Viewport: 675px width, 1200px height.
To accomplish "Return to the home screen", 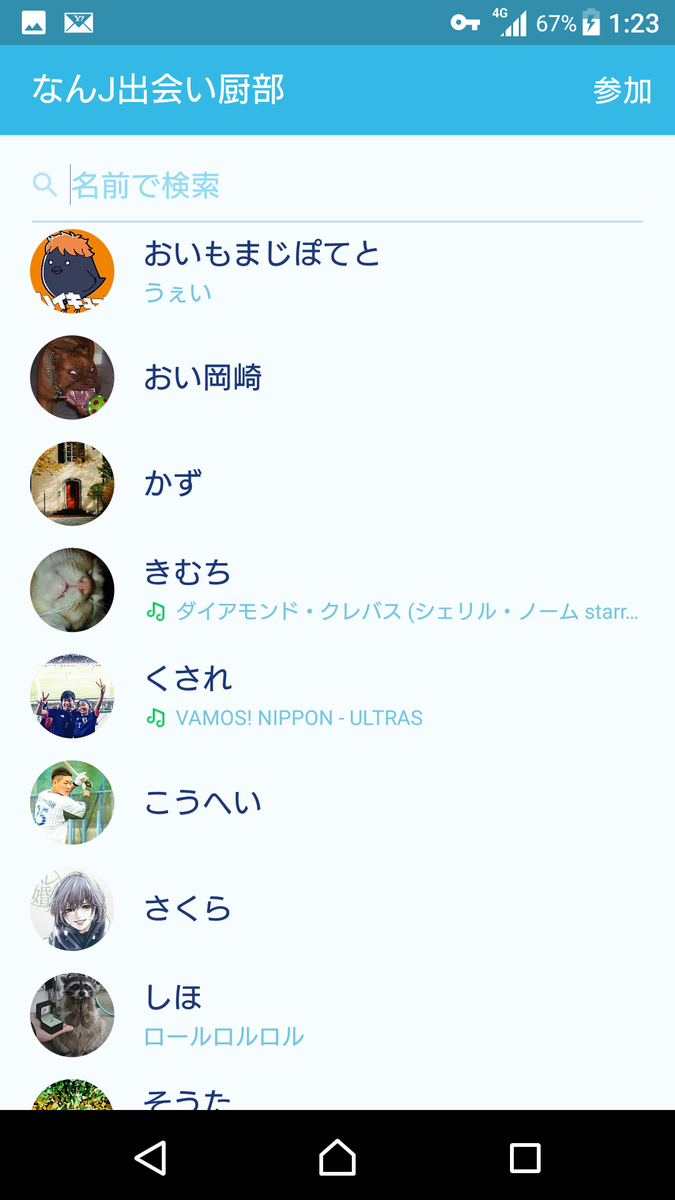I will point(337,1157).
